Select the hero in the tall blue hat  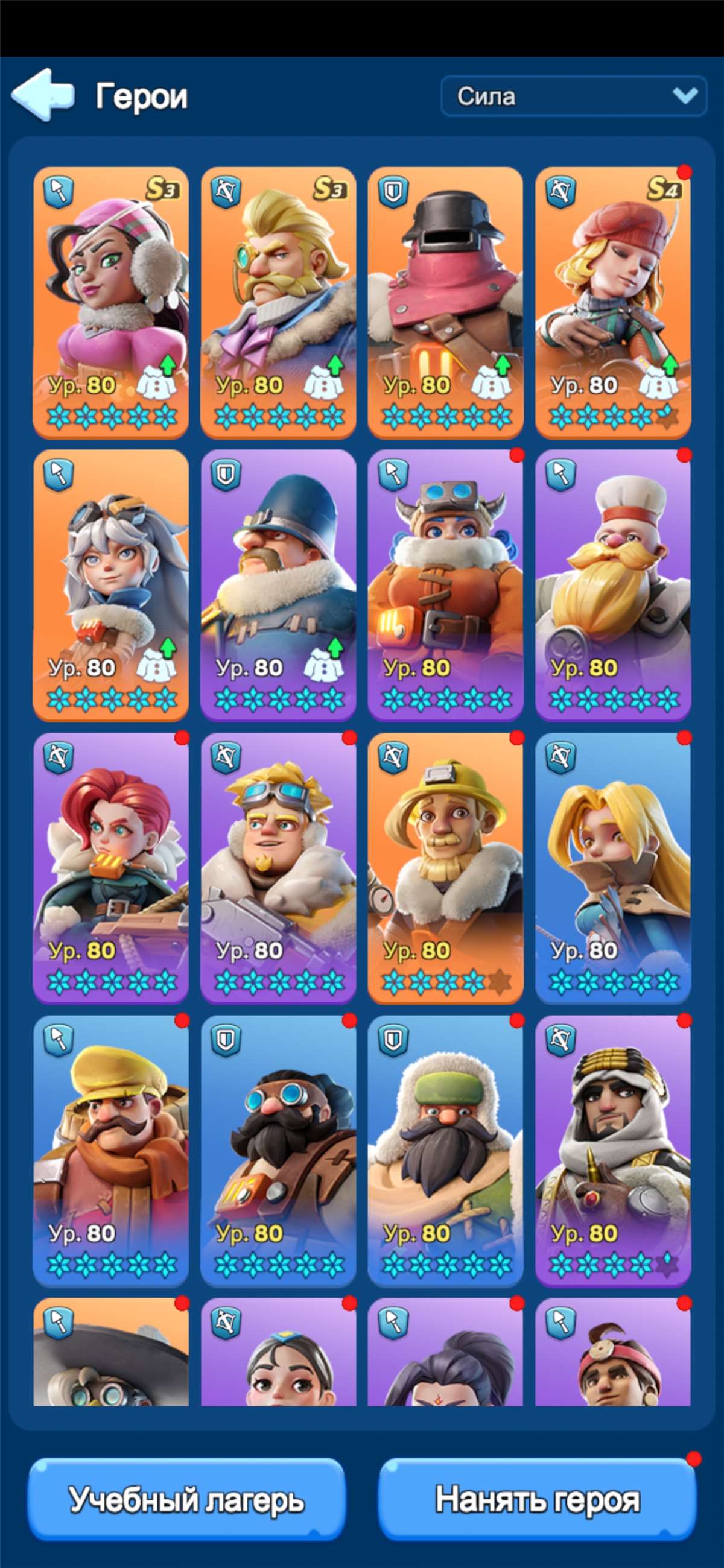(278, 584)
